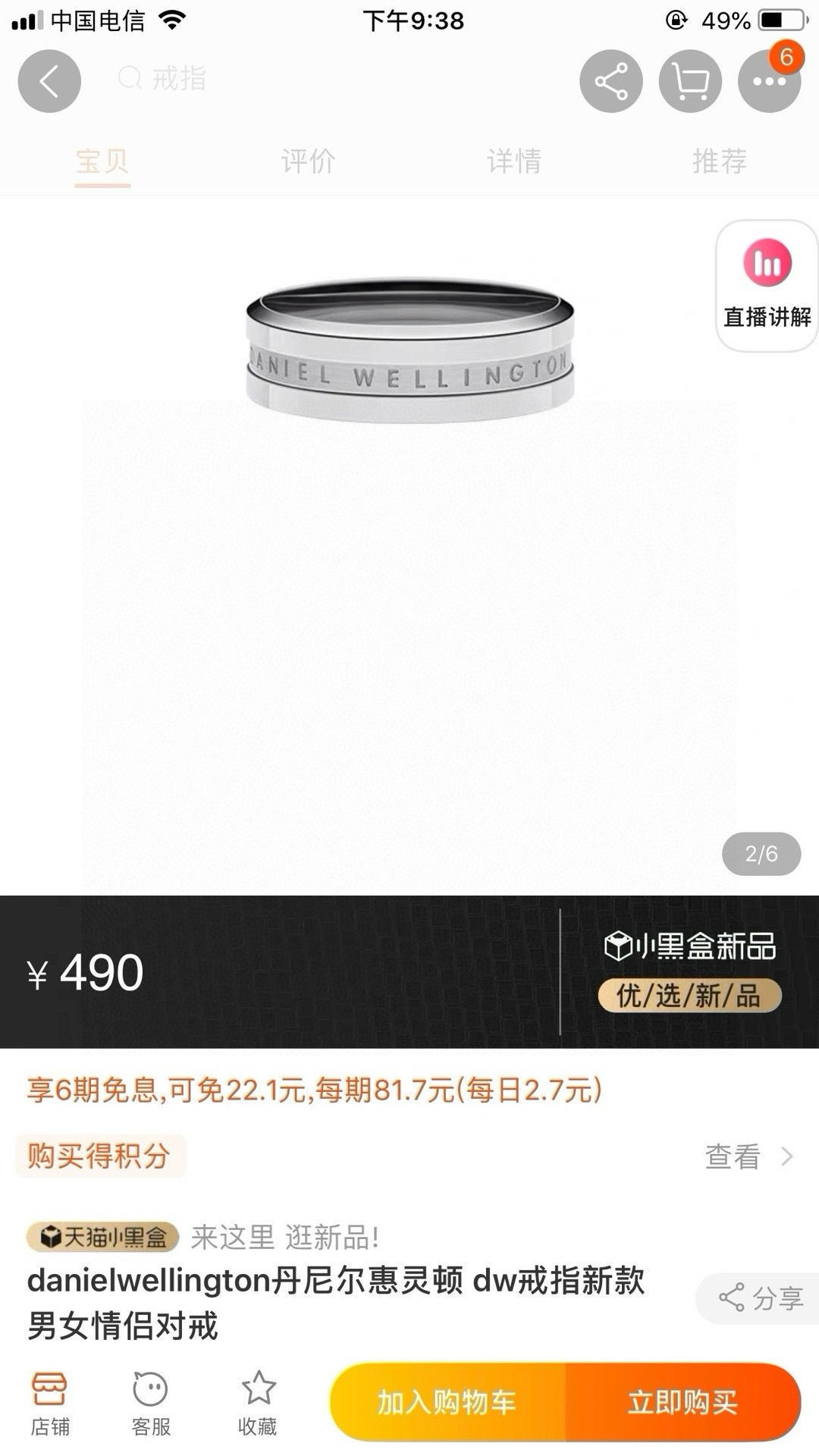Select the 宝贝 tab
This screenshot has width=819, height=1456.
(x=102, y=161)
